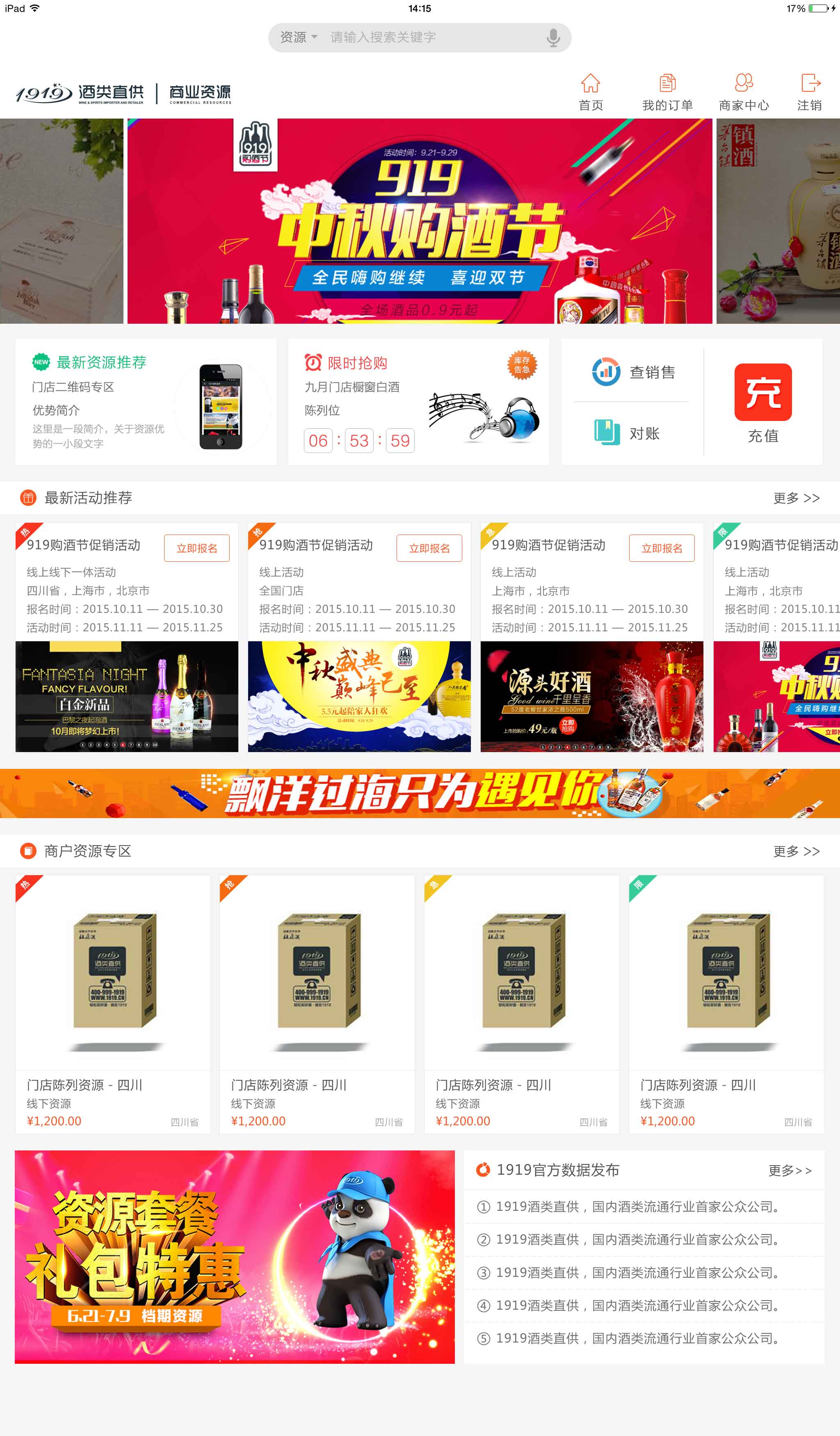Viewport: 840px width, 1436px height.
Task: Open the 919 中秋购酒节 banner
Action: [x=420, y=221]
